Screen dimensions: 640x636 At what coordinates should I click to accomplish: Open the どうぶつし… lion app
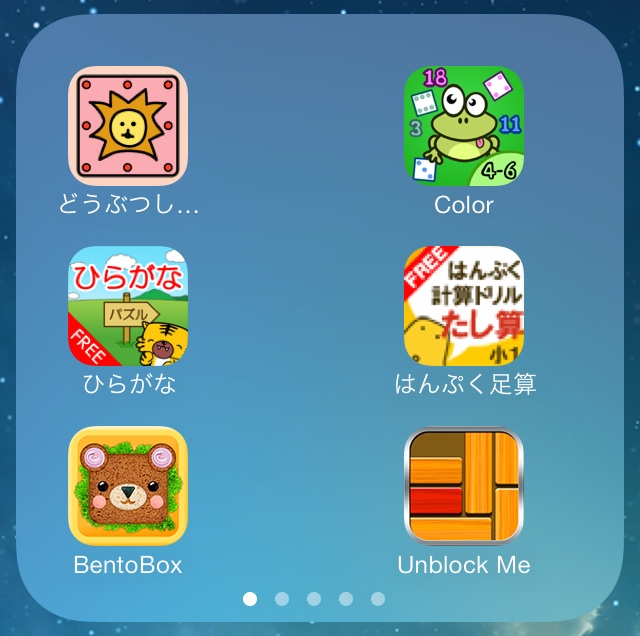pos(128,127)
